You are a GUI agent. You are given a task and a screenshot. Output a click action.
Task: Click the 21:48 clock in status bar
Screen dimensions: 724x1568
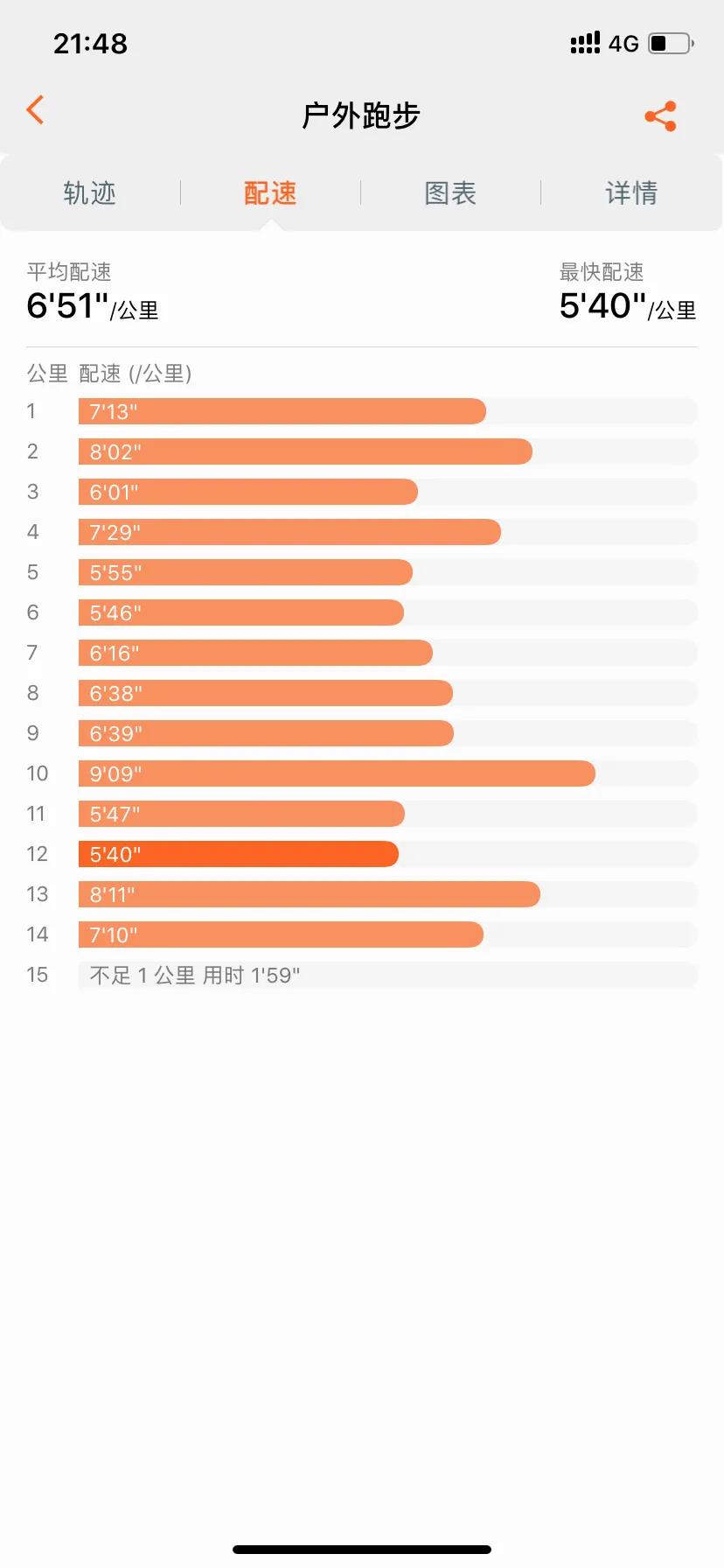pyautogui.click(x=92, y=42)
